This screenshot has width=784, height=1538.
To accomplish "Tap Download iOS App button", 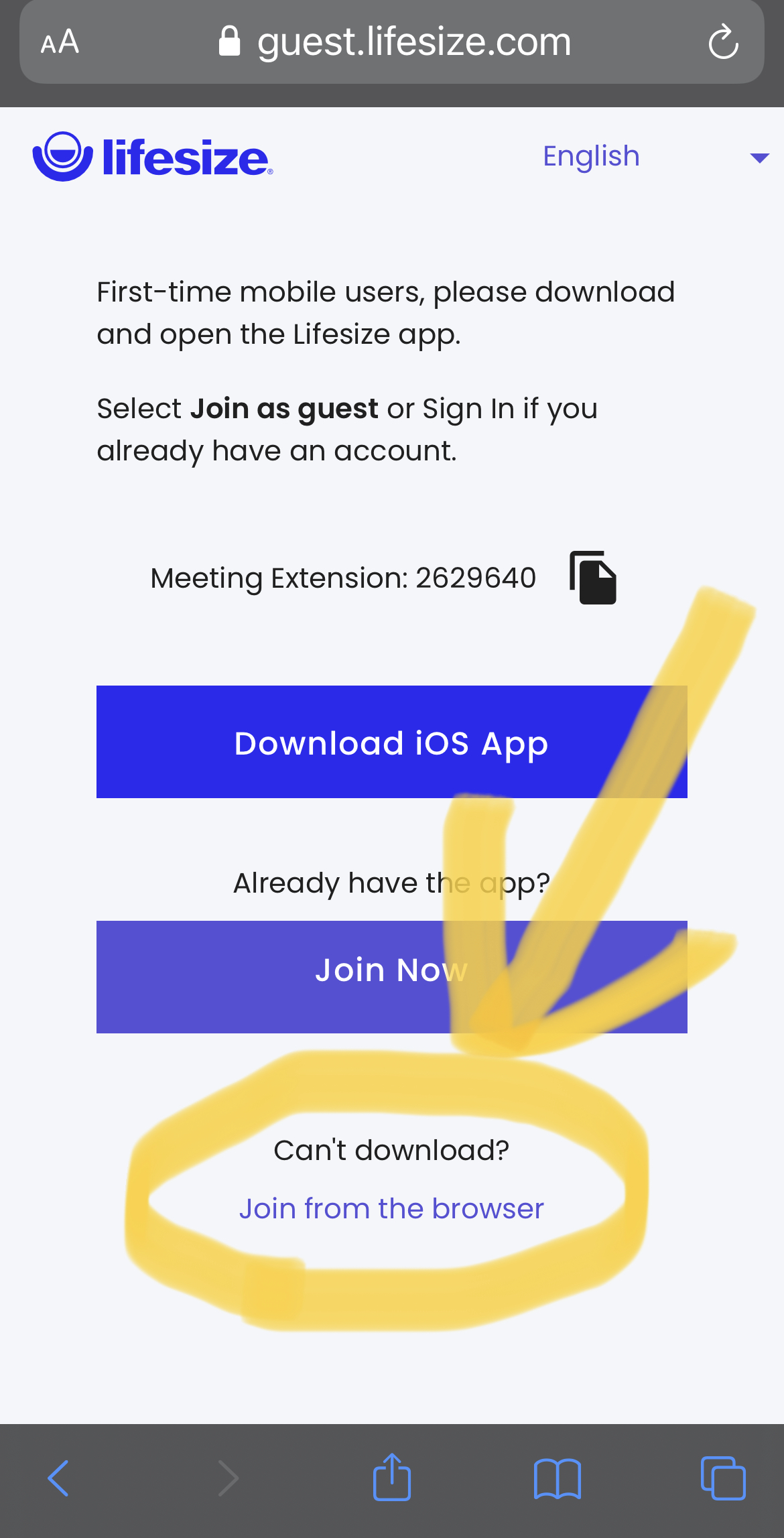I will click(x=392, y=742).
